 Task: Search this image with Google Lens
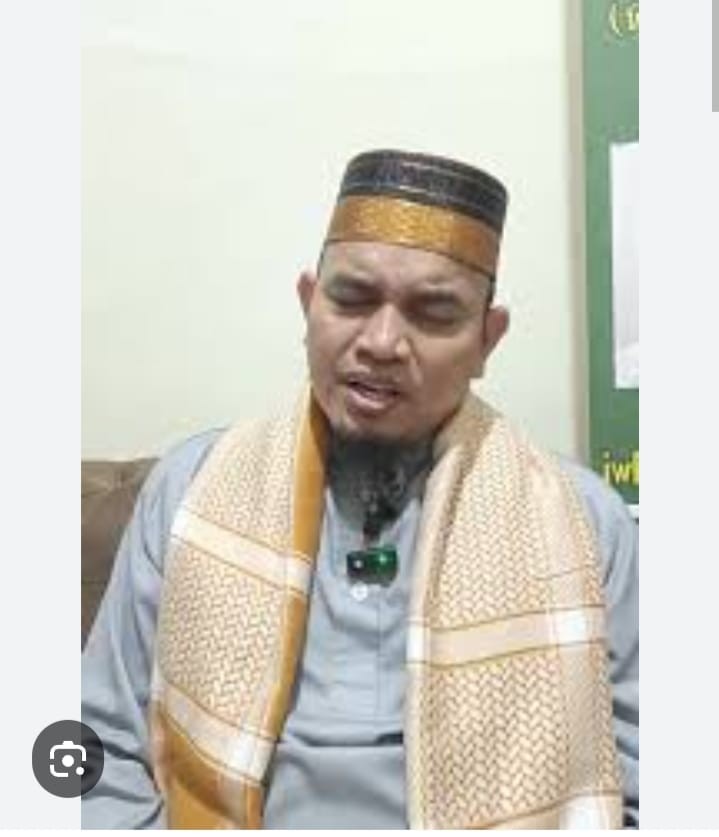[68, 759]
